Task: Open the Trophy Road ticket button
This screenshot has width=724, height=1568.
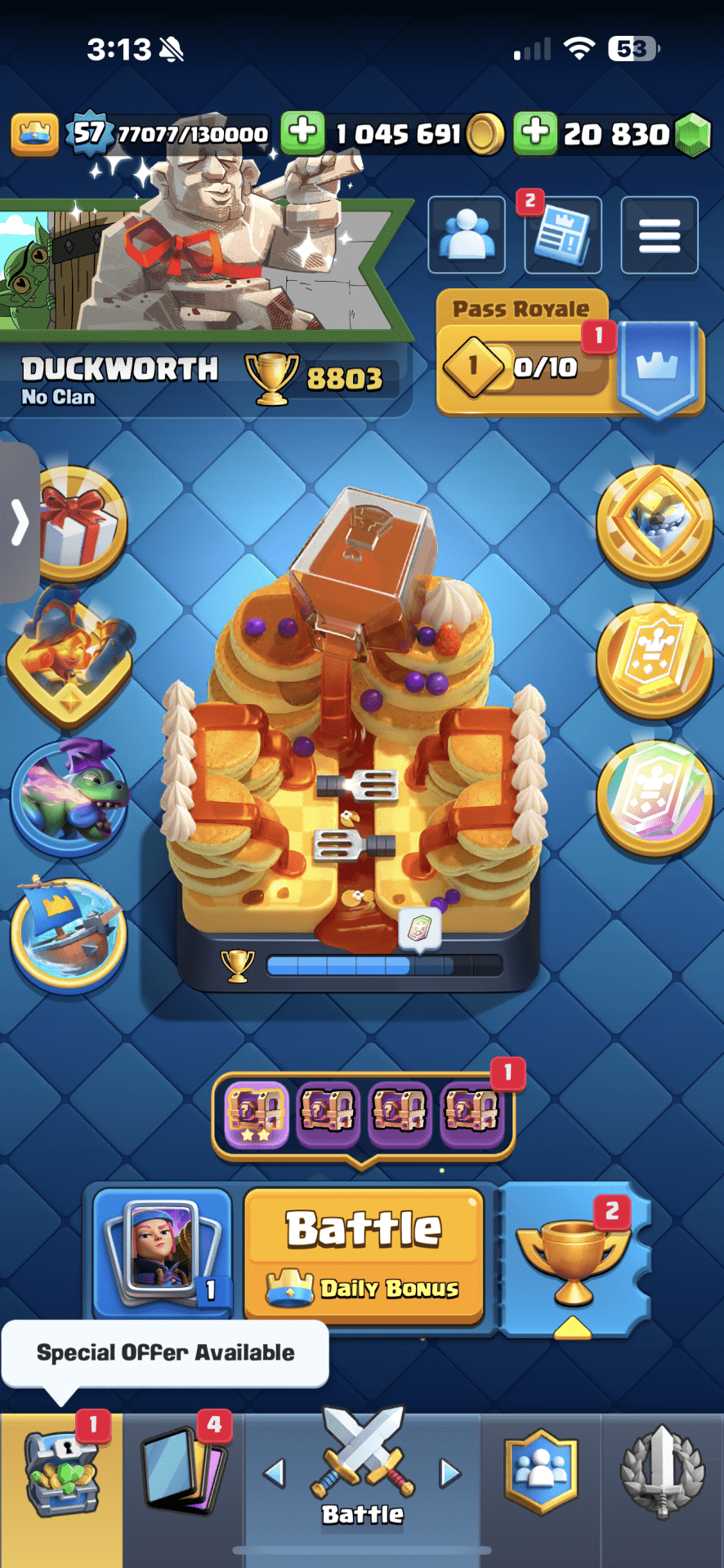Action: point(574,1258)
